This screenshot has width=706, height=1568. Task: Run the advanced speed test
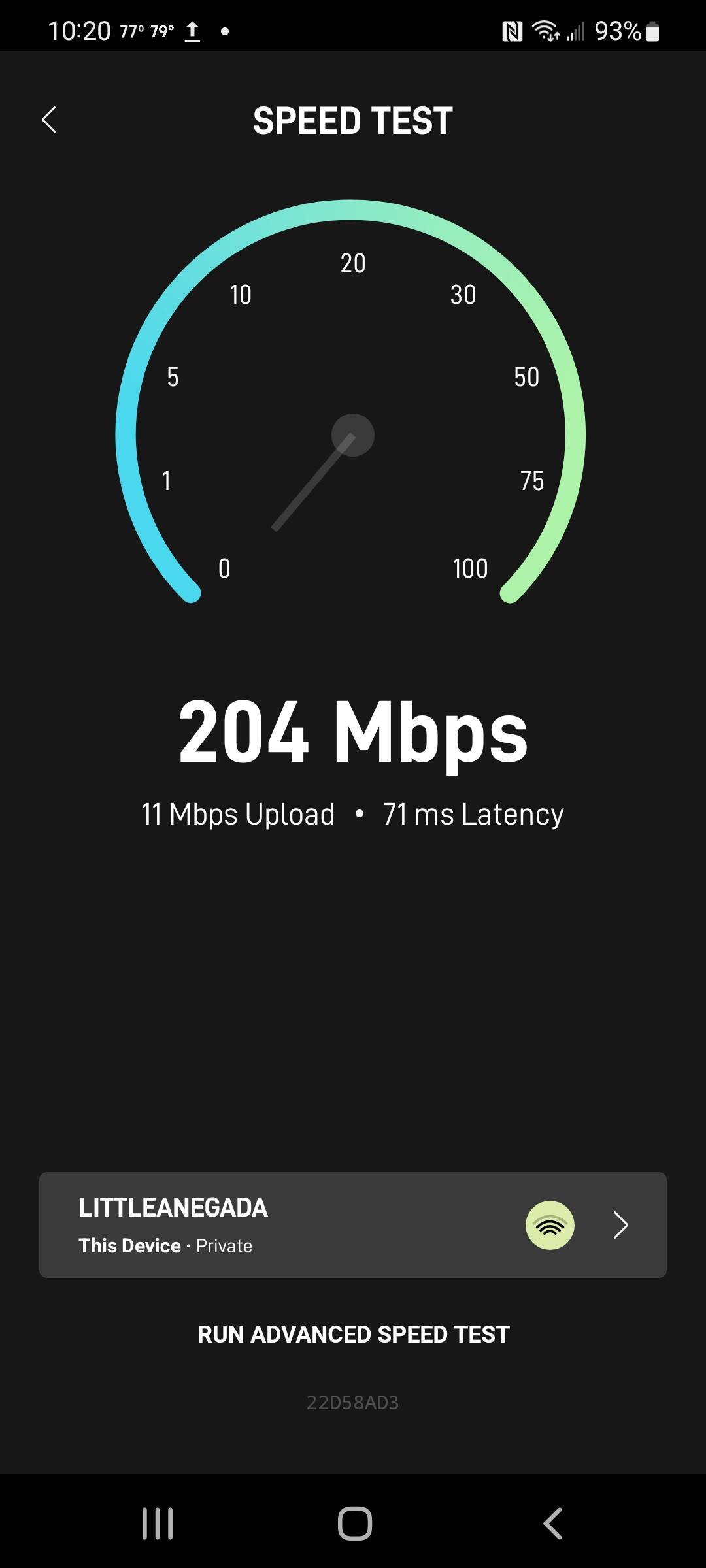pyautogui.click(x=353, y=1334)
